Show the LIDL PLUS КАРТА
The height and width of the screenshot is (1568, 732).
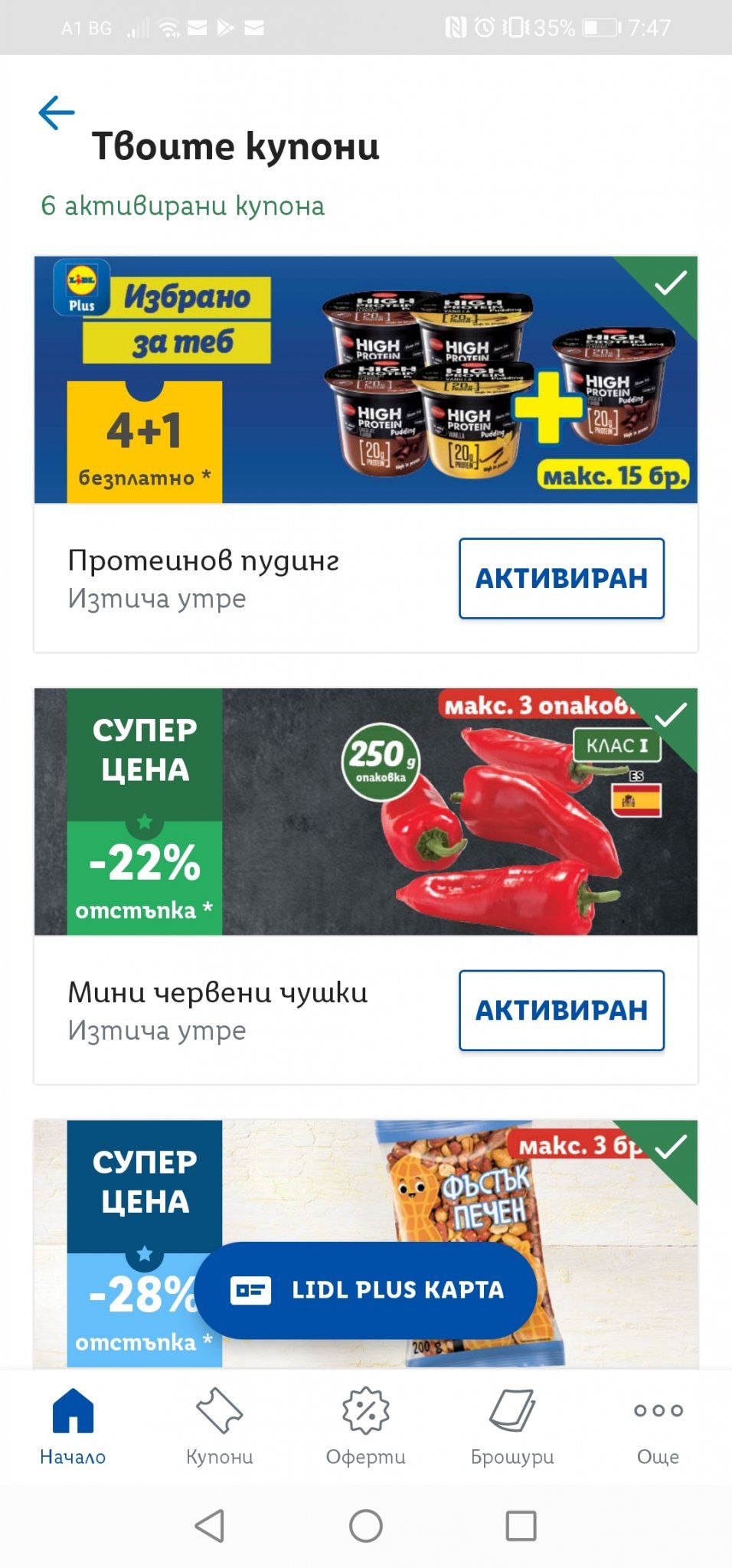(366, 1290)
